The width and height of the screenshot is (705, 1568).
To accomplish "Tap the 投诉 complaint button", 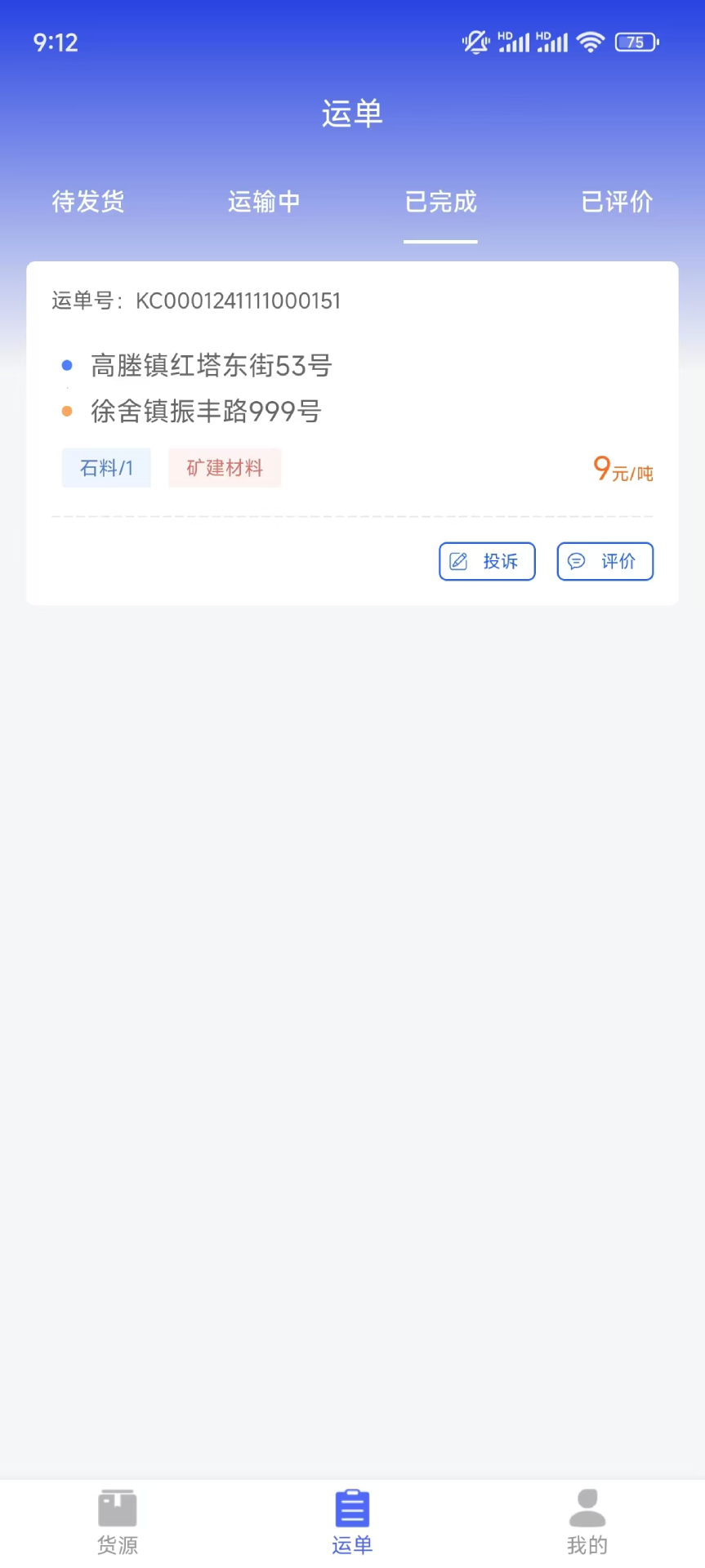I will click(487, 561).
